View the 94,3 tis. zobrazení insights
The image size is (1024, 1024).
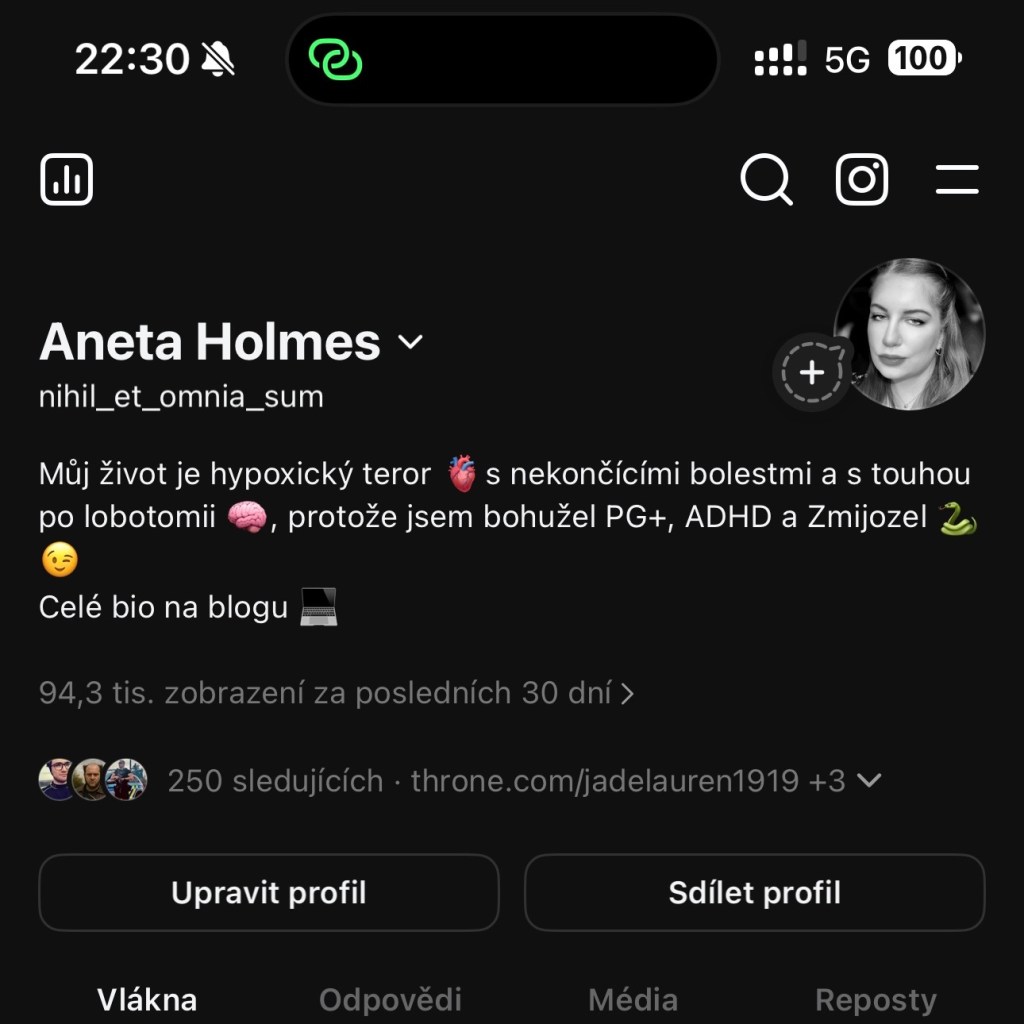click(x=336, y=693)
